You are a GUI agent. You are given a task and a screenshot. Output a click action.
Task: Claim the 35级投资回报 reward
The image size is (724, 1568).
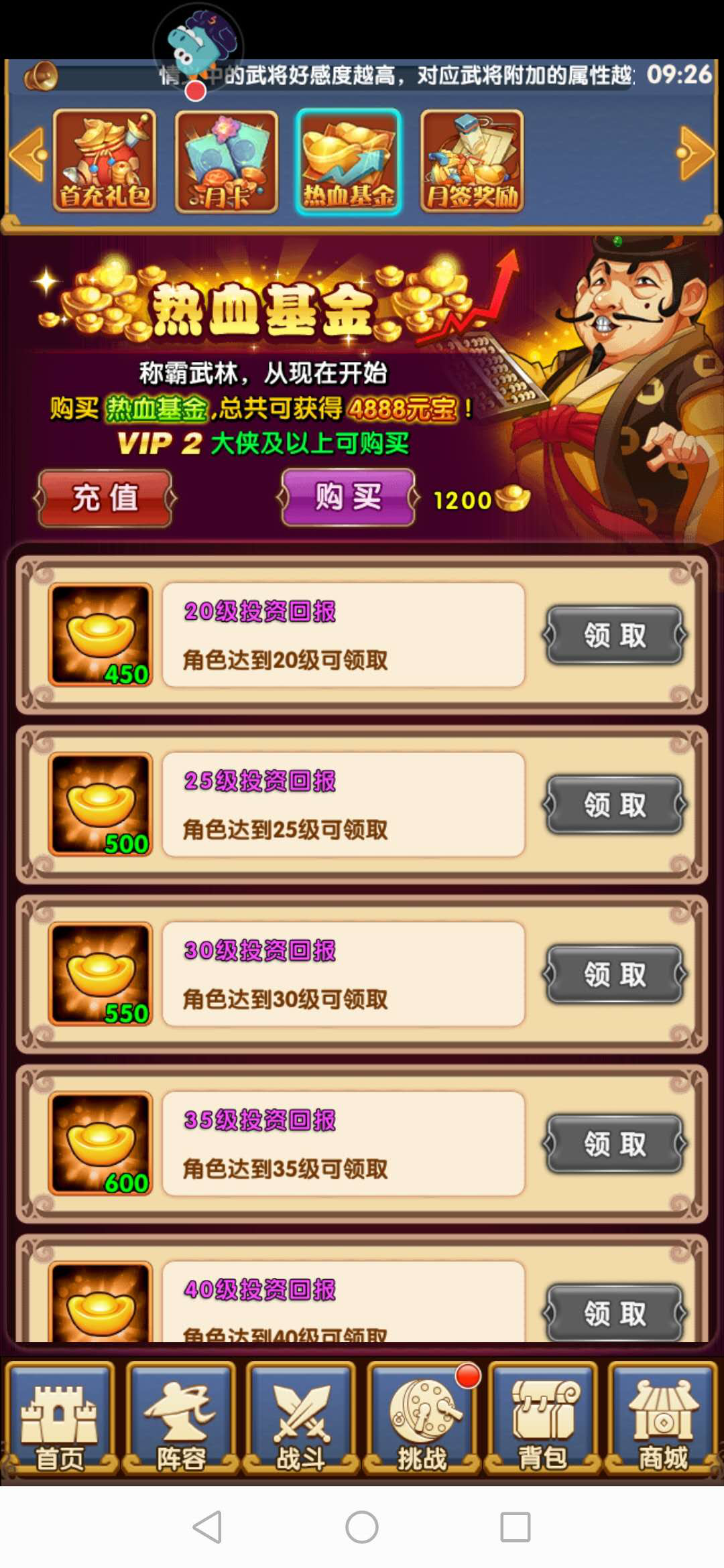coord(615,1143)
